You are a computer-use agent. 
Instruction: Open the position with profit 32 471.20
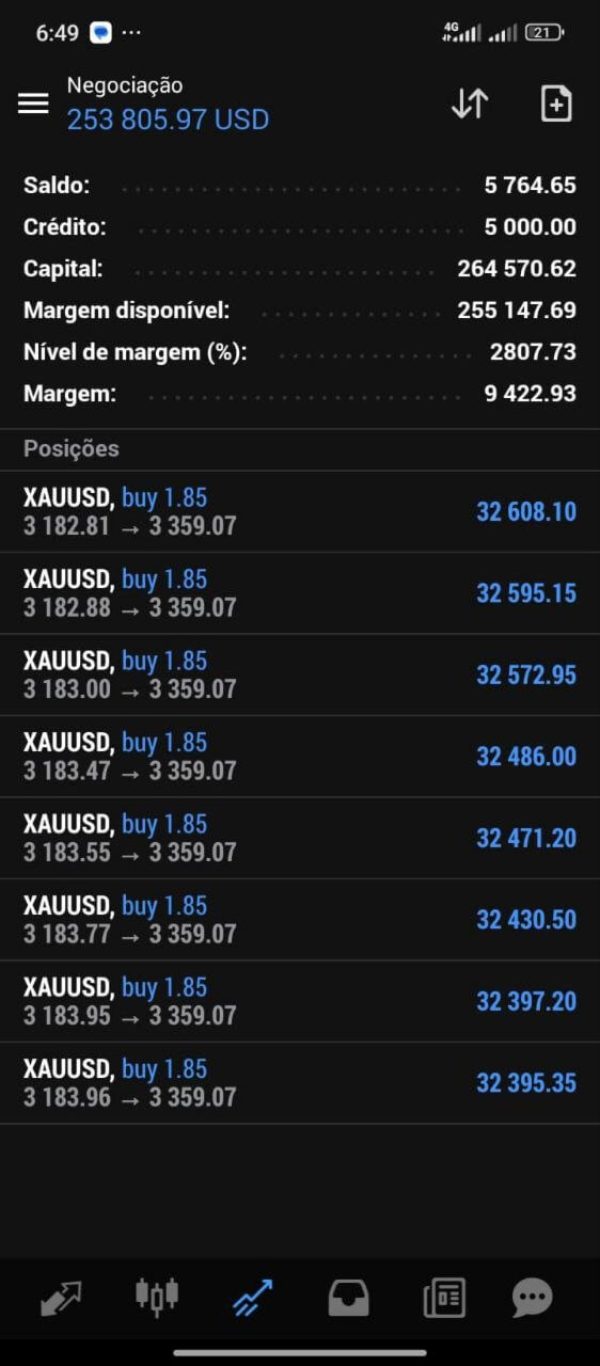300,838
